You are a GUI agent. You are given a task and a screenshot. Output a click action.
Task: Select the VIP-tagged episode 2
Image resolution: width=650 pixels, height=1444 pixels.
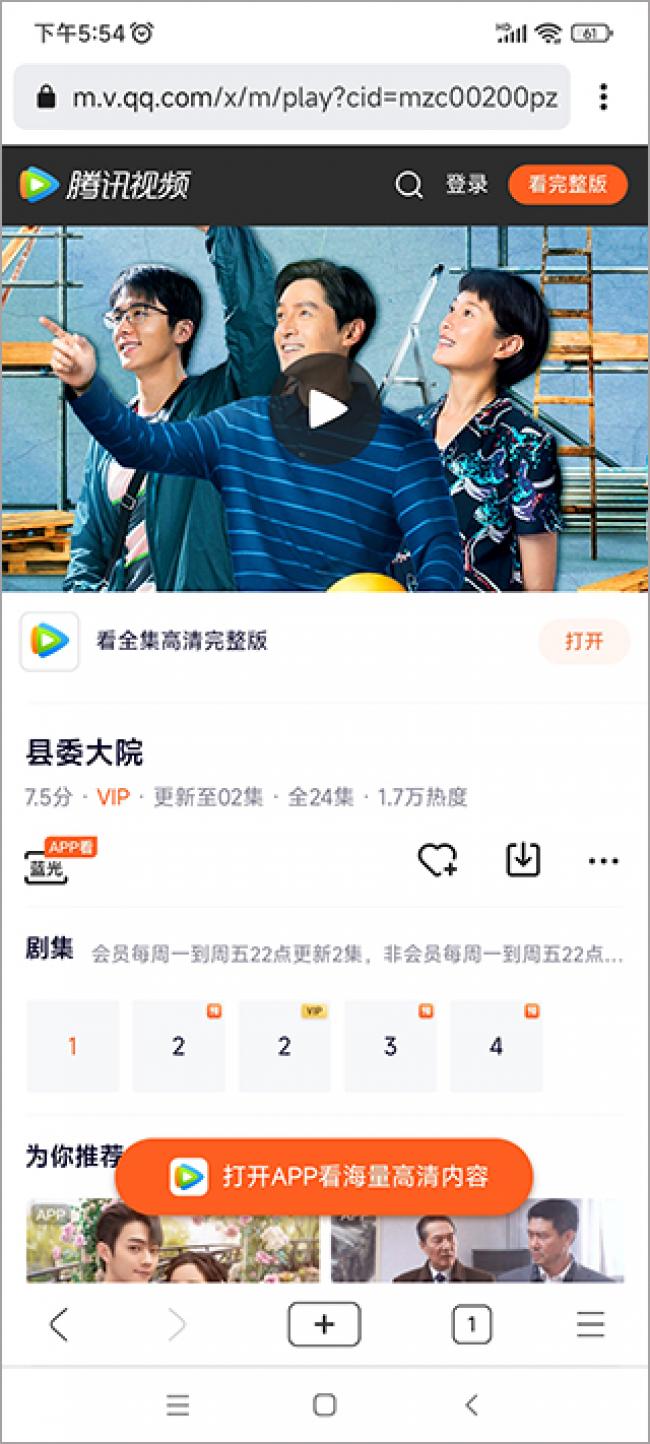tap(284, 1046)
